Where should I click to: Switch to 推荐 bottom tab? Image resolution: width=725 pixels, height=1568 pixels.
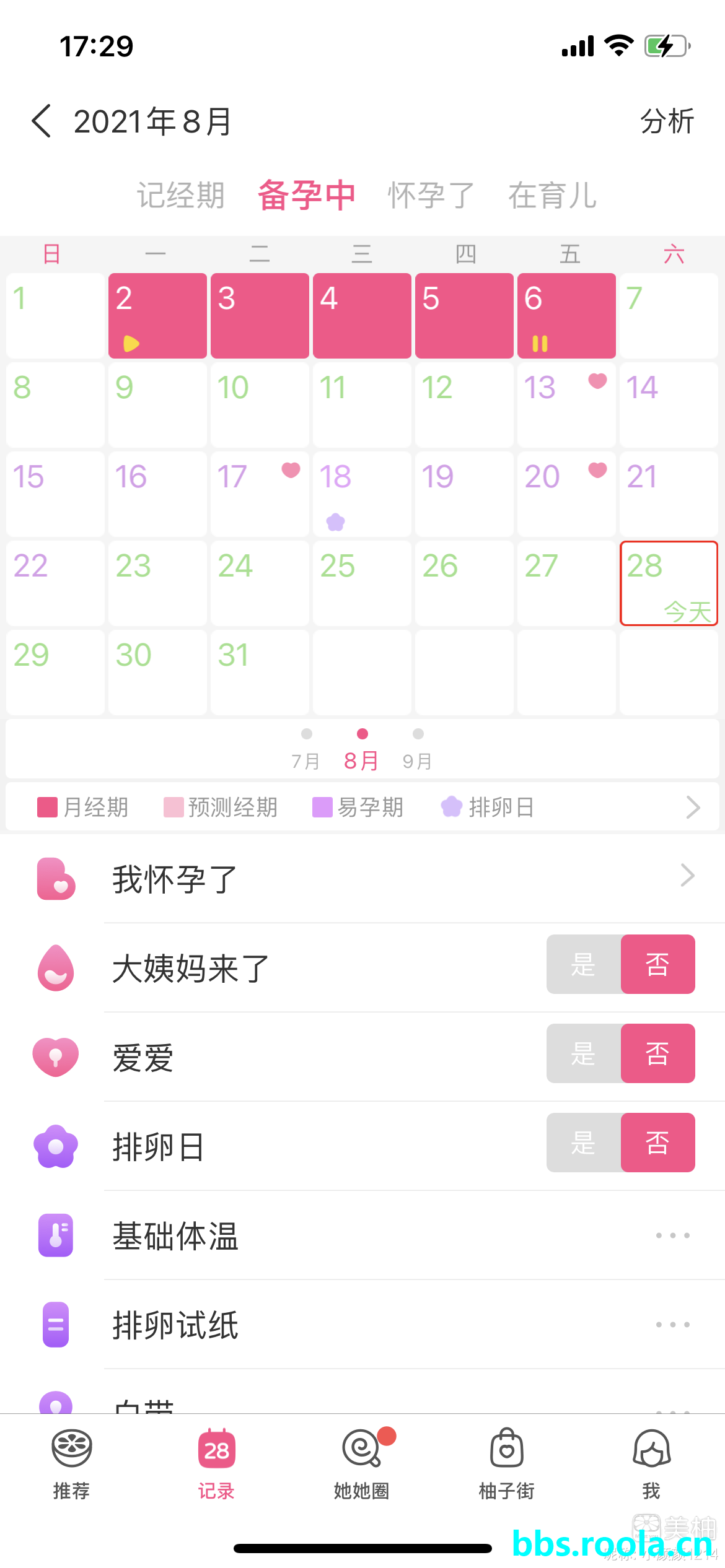72,1464
